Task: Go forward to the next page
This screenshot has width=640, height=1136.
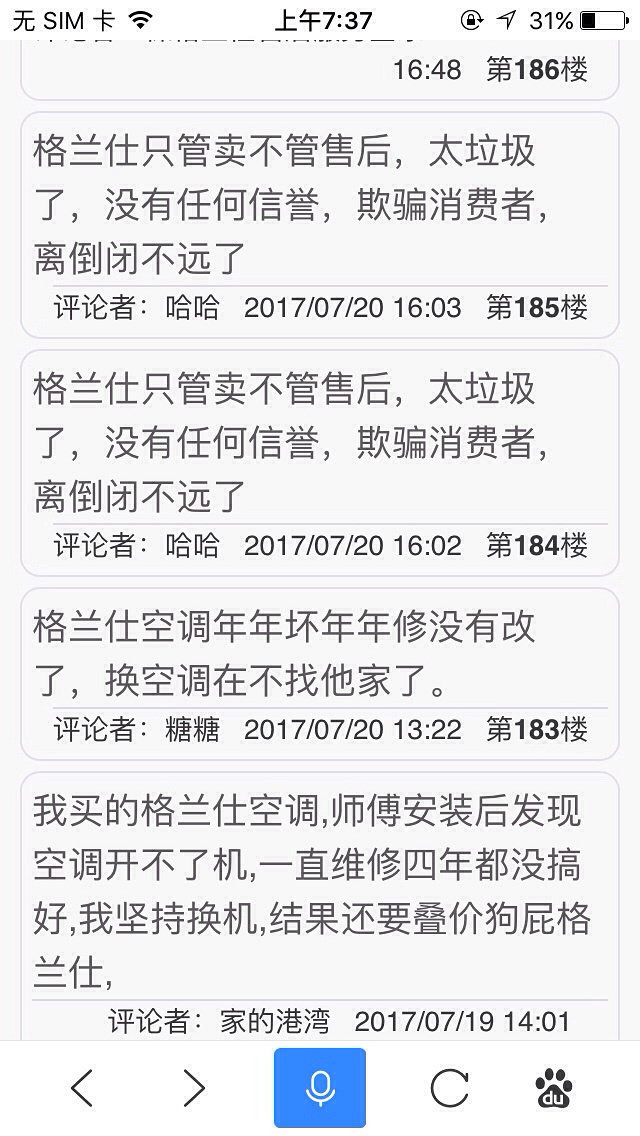Action: click(x=194, y=1088)
